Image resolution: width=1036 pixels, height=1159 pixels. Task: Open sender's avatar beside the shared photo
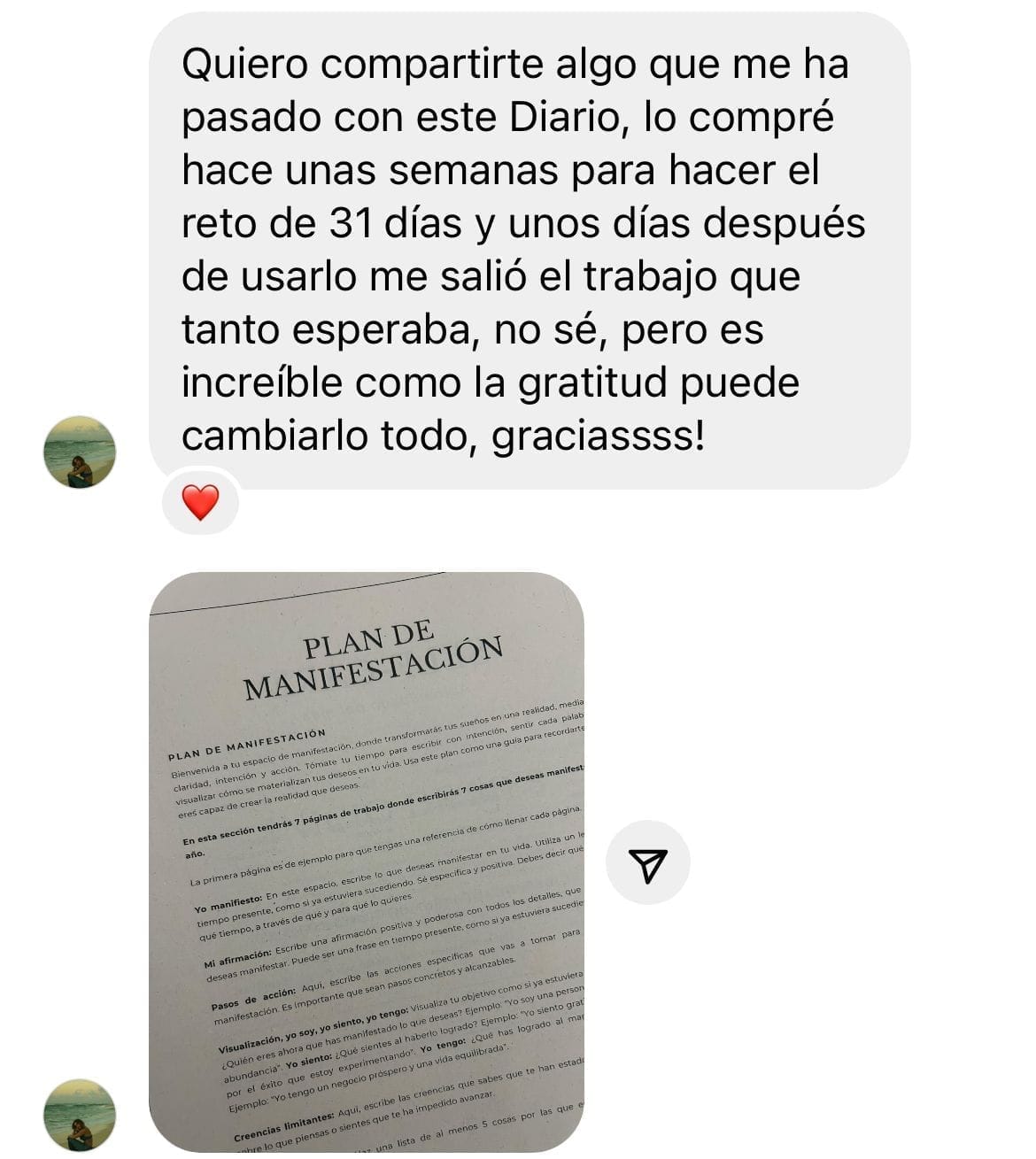click(x=80, y=1114)
